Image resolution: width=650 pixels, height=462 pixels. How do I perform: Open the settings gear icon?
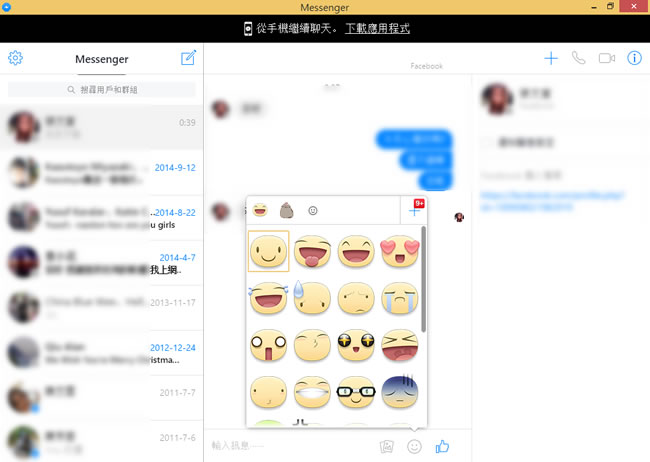click(x=15, y=58)
